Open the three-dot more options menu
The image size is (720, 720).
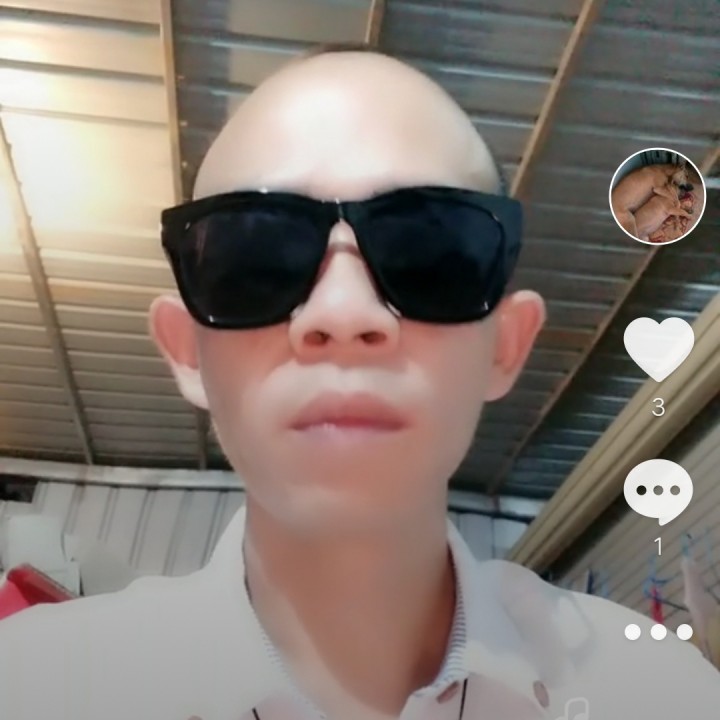(658, 632)
